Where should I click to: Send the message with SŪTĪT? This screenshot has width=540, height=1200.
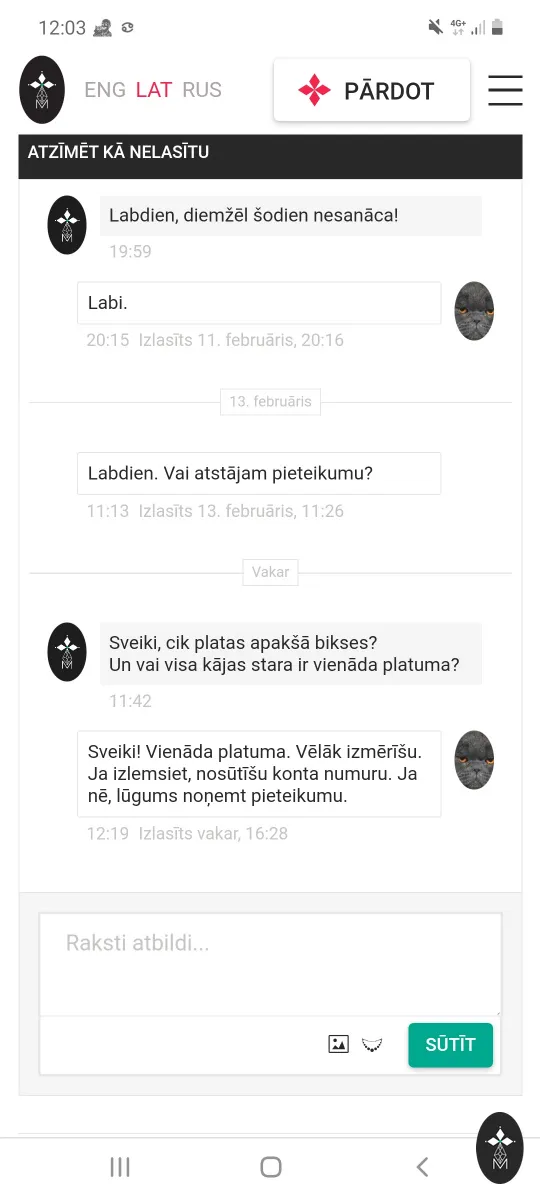[x=450, y=1045]
